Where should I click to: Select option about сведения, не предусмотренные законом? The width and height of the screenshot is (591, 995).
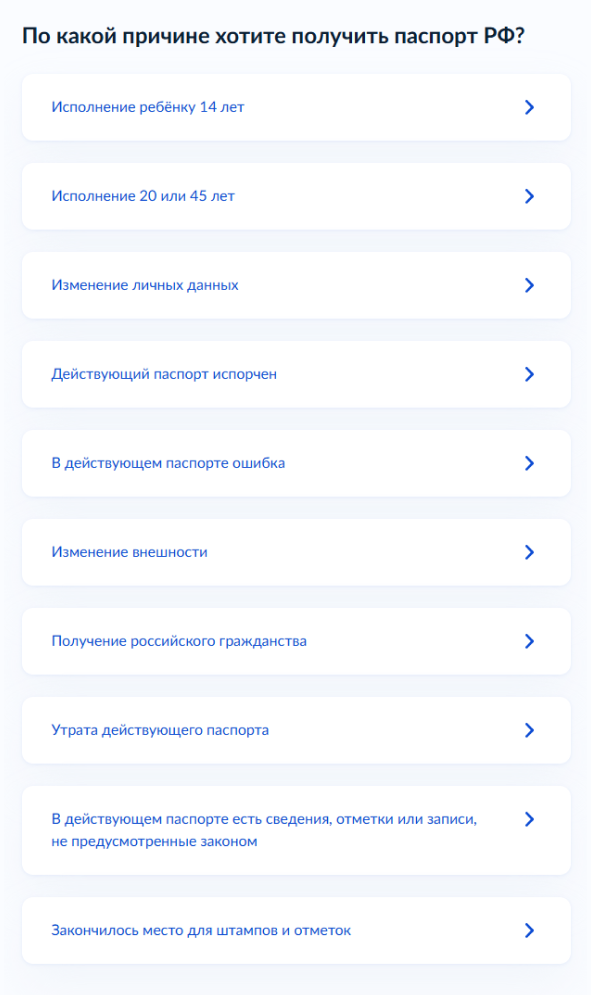(x=296, y=830)
